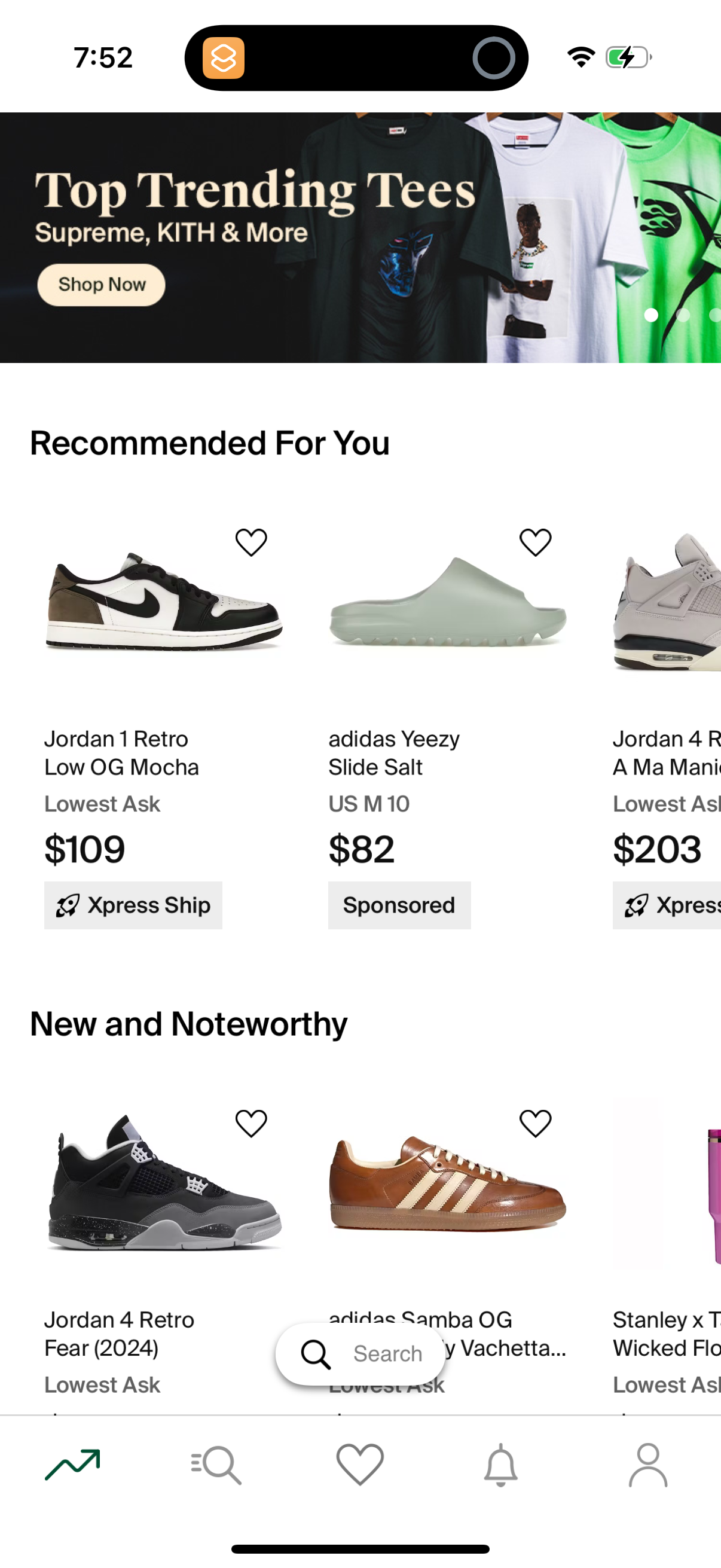Open the New and Noteworthy section header

point(187,1023)
